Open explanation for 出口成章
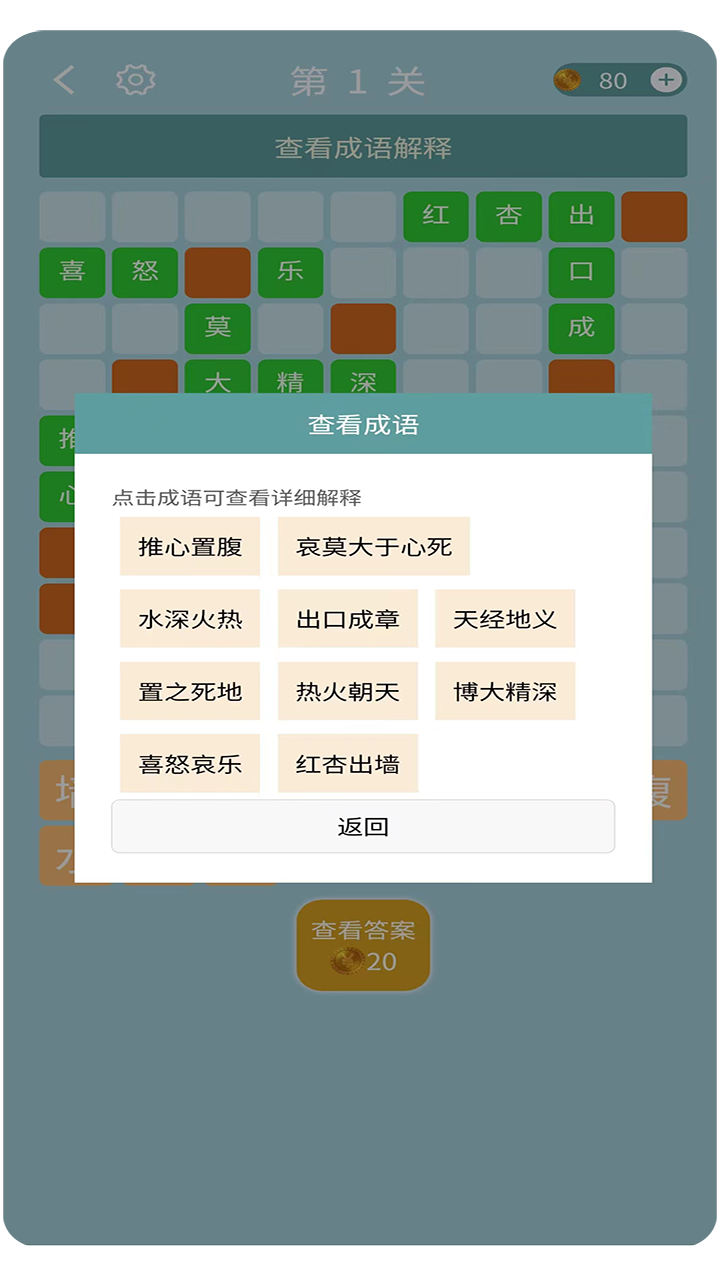 click(x=348, y=619)
